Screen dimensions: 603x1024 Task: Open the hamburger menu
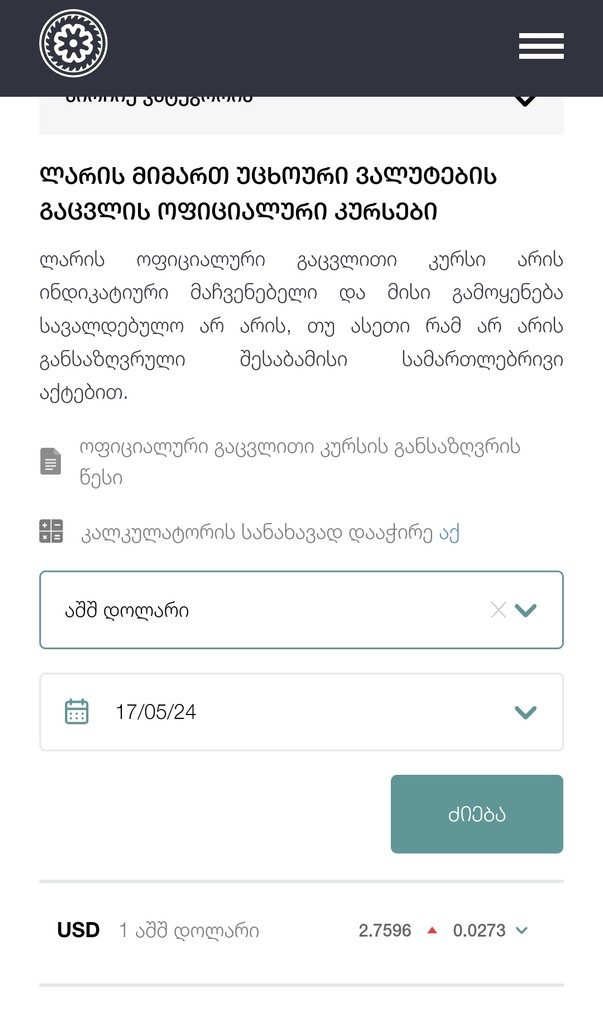click(x=541, y=46)
